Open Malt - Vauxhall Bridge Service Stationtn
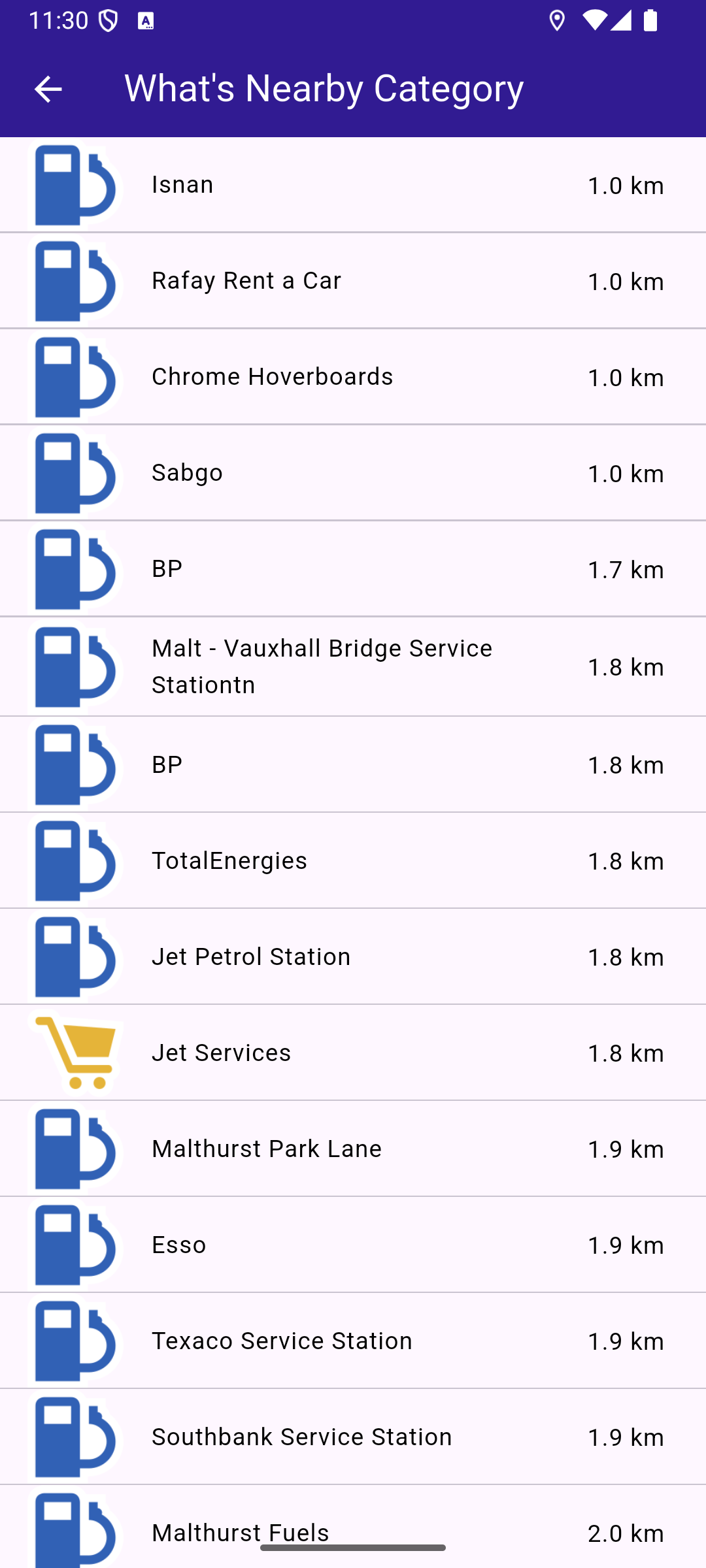 pyautogui.click(x=353, y=666)
